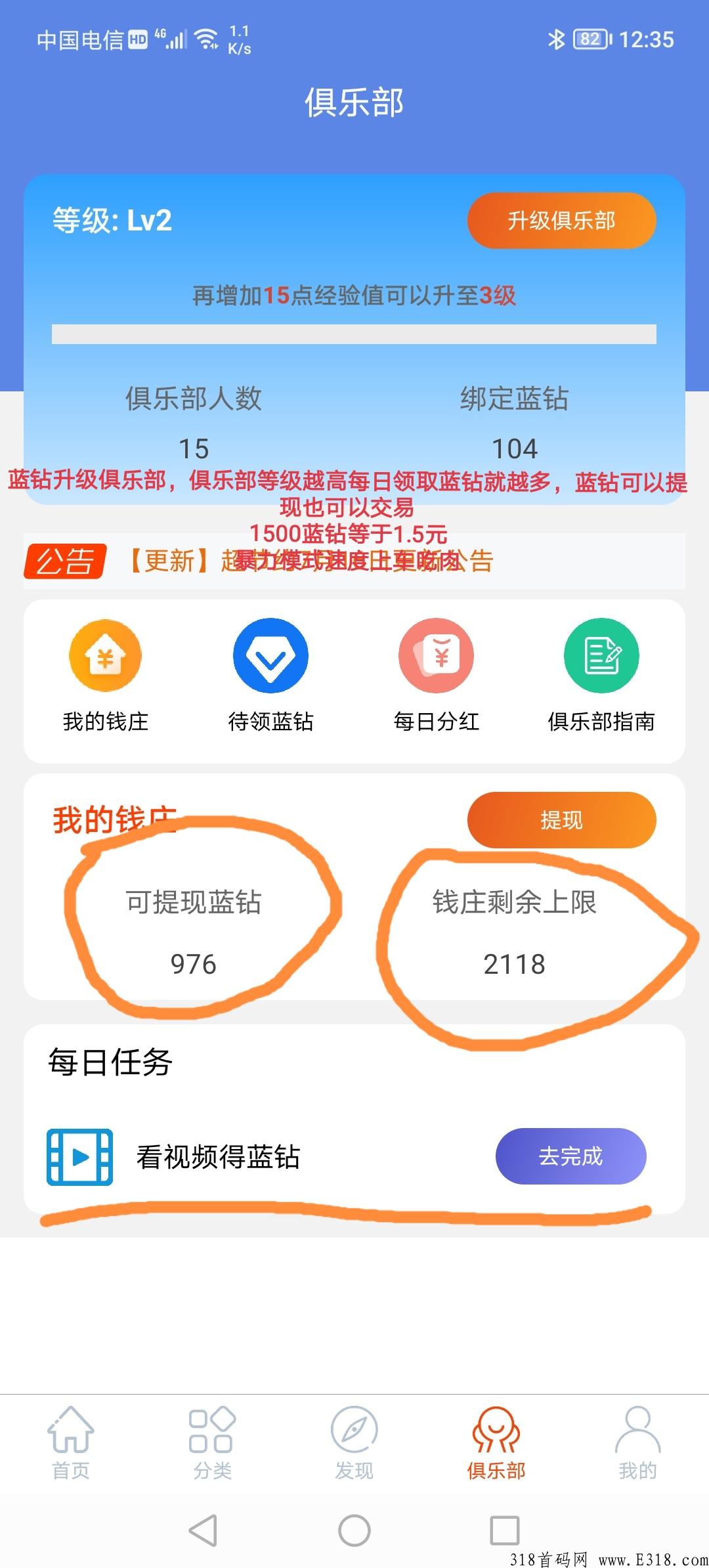Tap the system home button
709x1568 pixels.
354,1530
